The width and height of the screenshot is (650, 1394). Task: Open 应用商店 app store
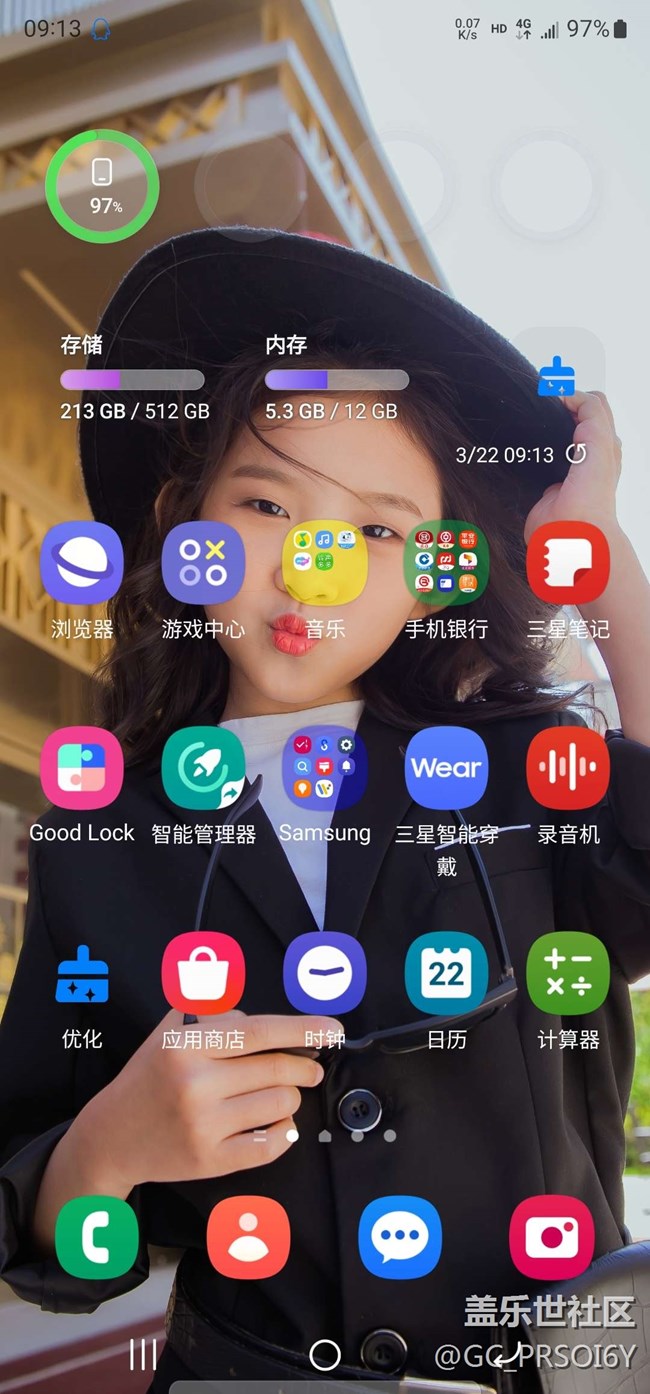(x=203, y=974)
